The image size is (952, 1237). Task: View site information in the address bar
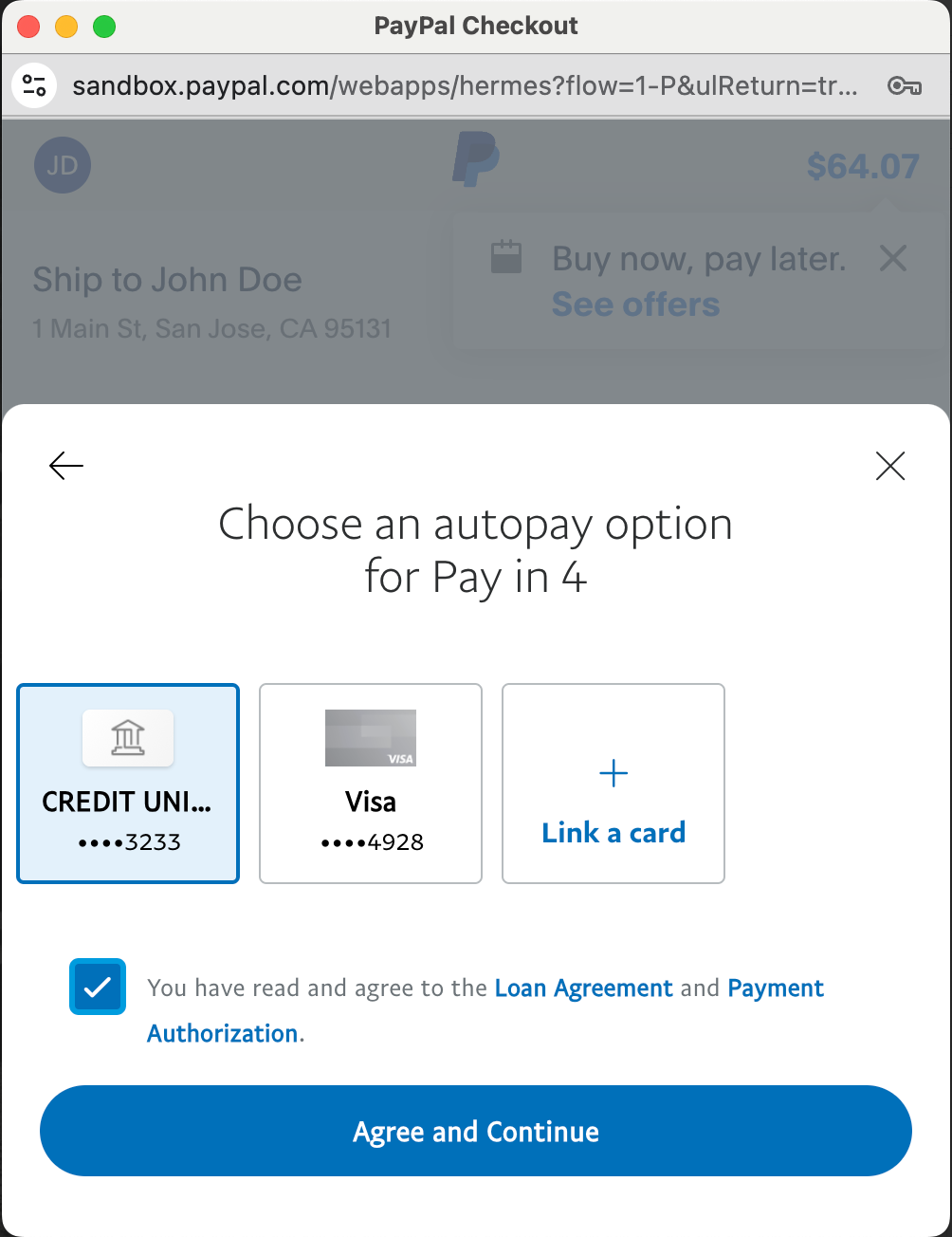34,86
